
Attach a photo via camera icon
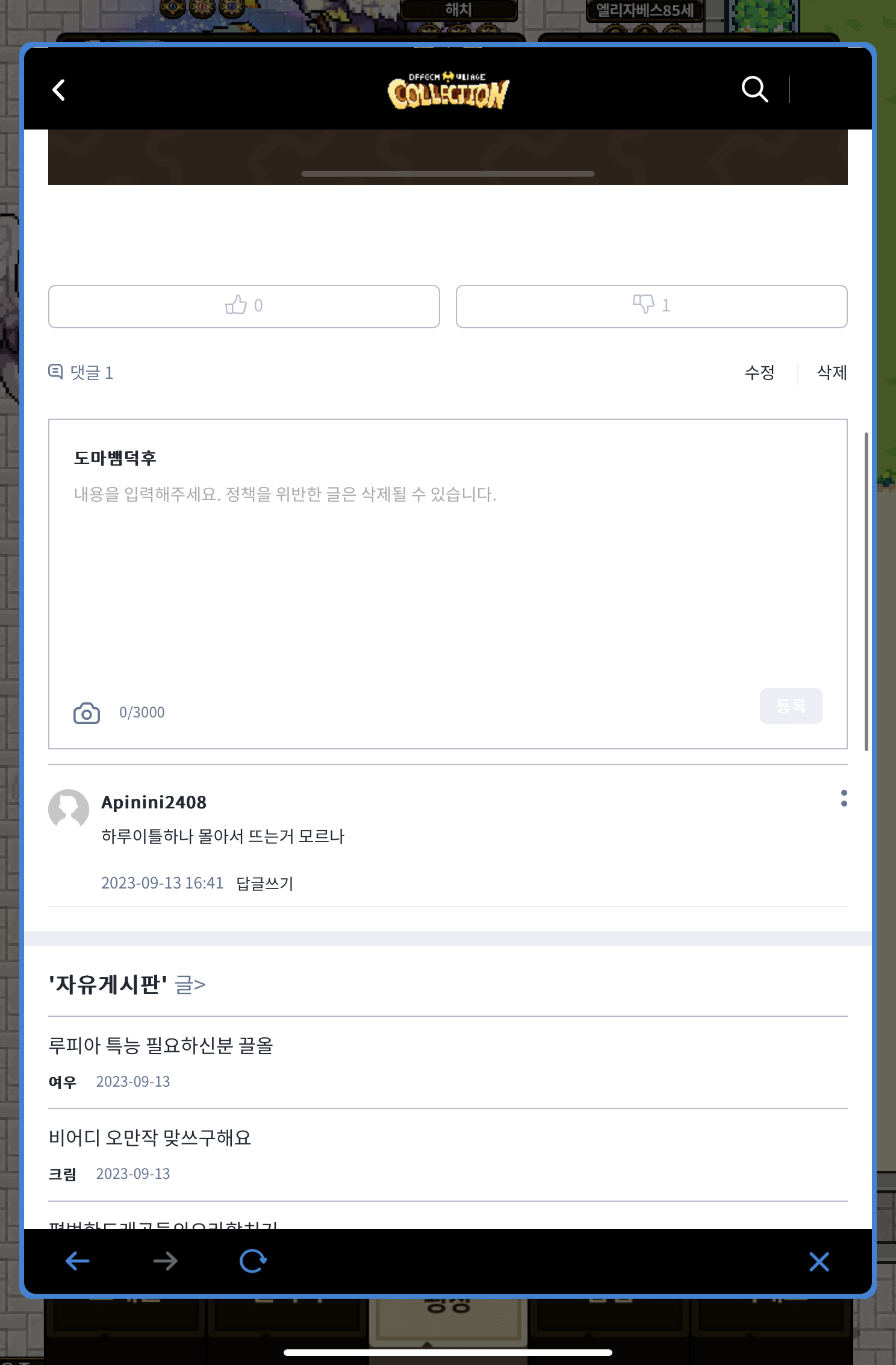[x=87, y=713]
